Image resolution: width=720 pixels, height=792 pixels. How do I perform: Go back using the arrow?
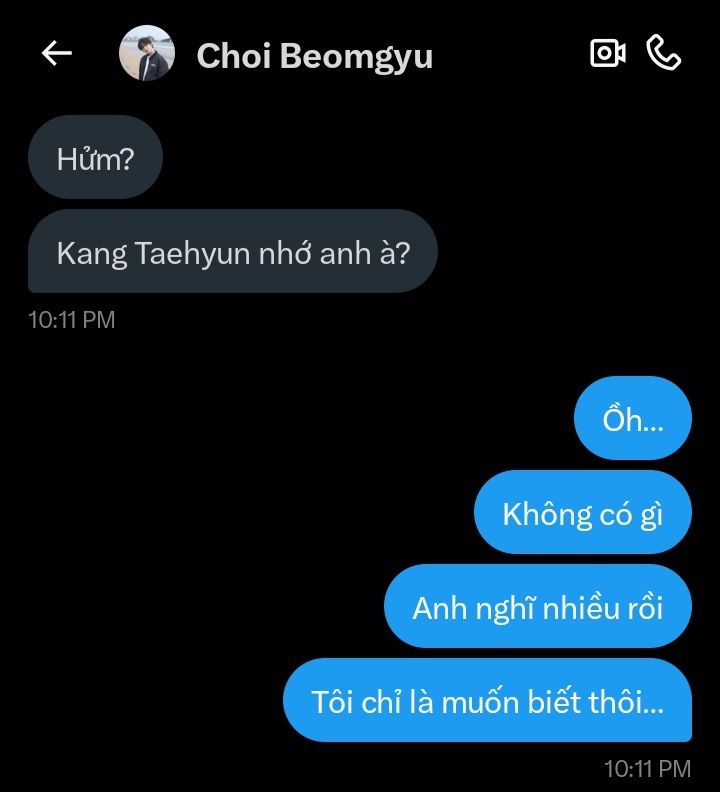56,54
